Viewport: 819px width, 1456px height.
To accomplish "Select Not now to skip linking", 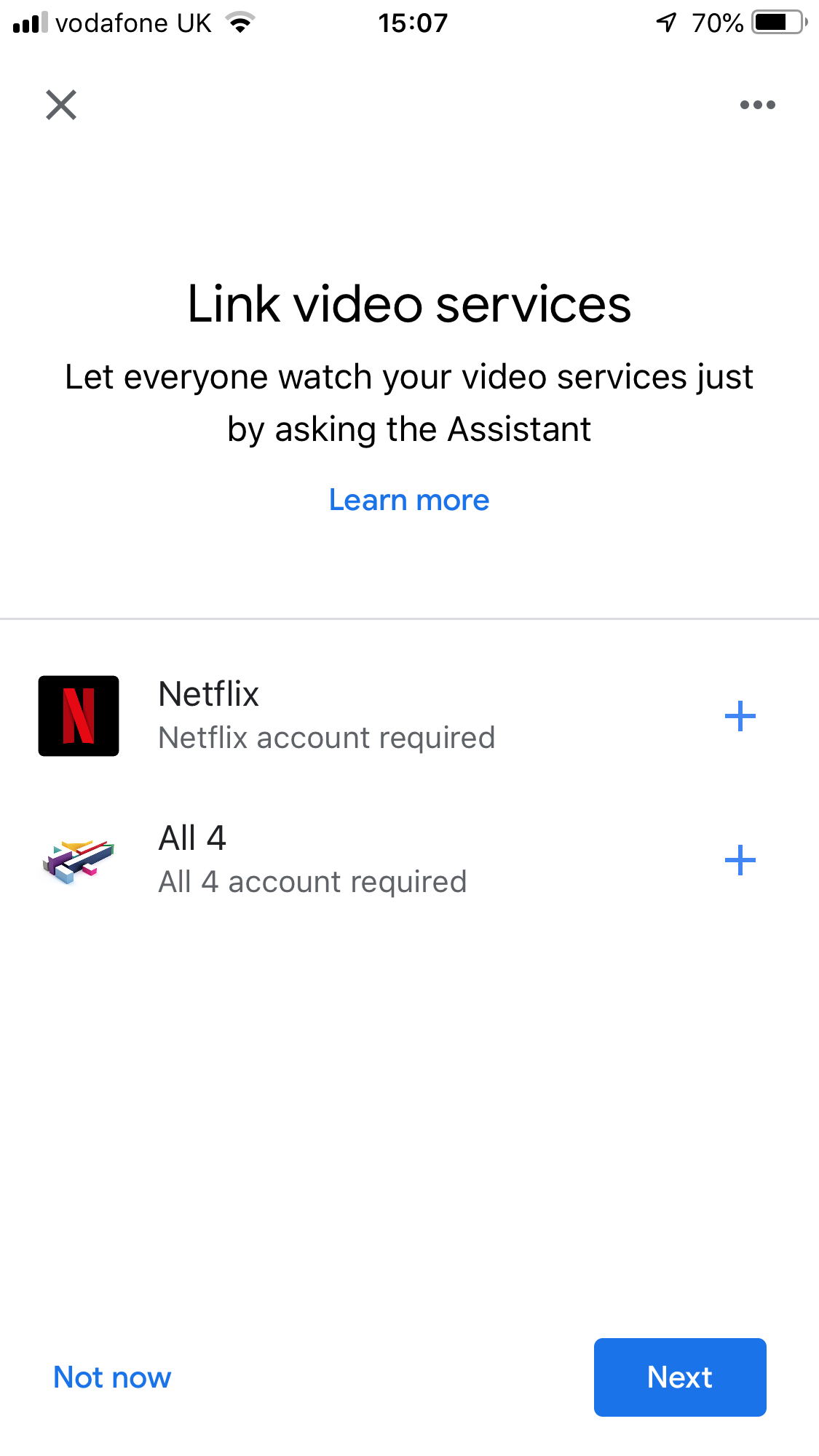I will (x=112, y=1377).
